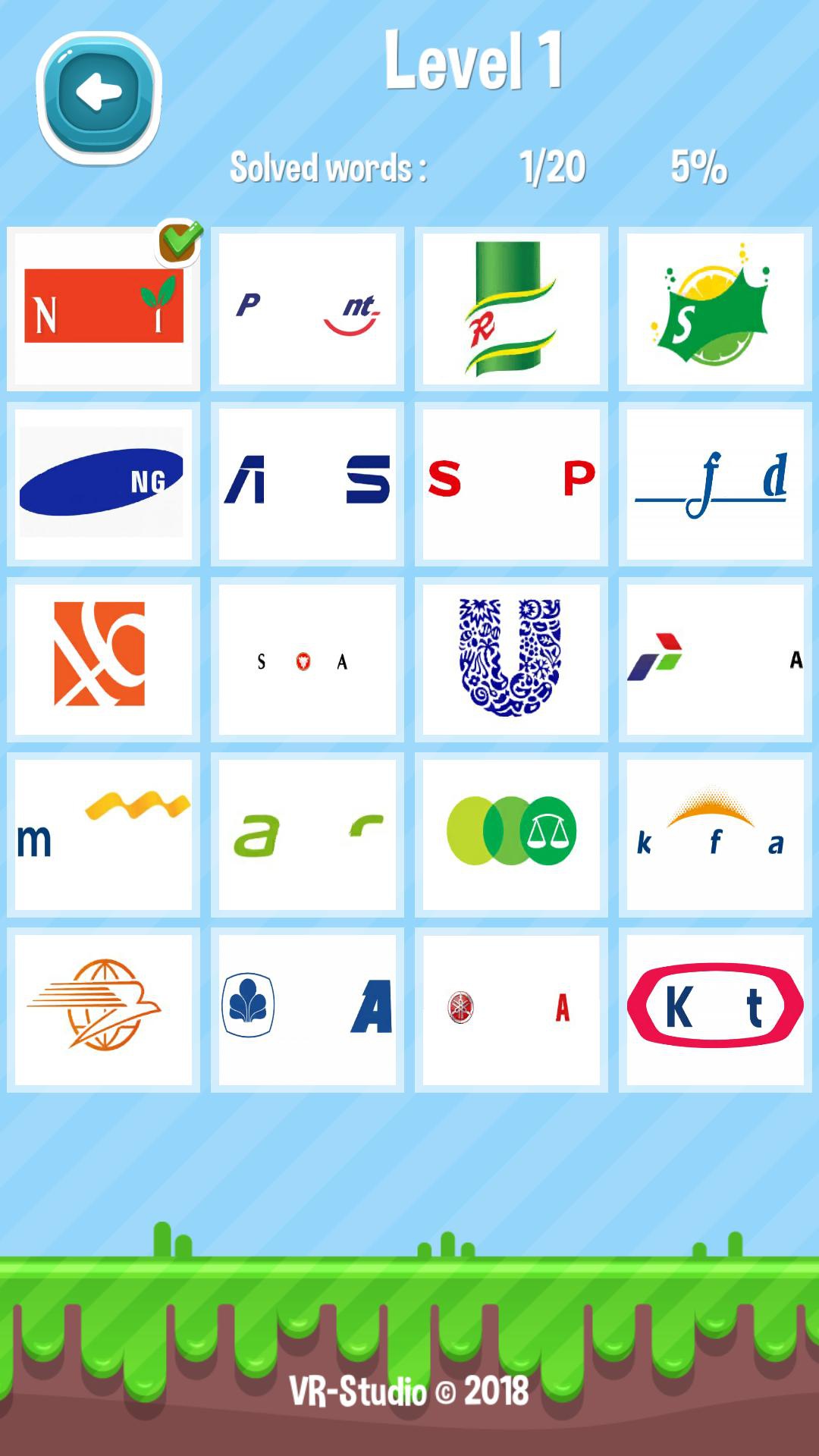
Task: Open the red-blue-green arrow A logo
Action: (x=714, y=658)
